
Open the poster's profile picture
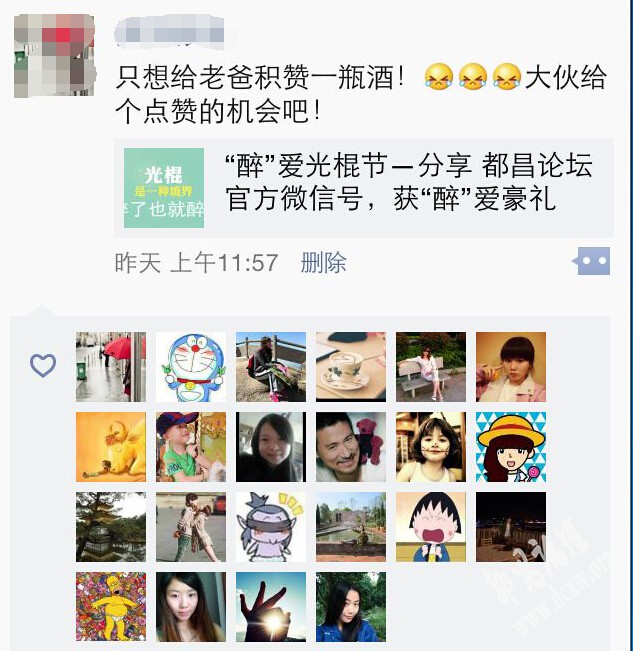pyautogui.click(x=53, y=55)
